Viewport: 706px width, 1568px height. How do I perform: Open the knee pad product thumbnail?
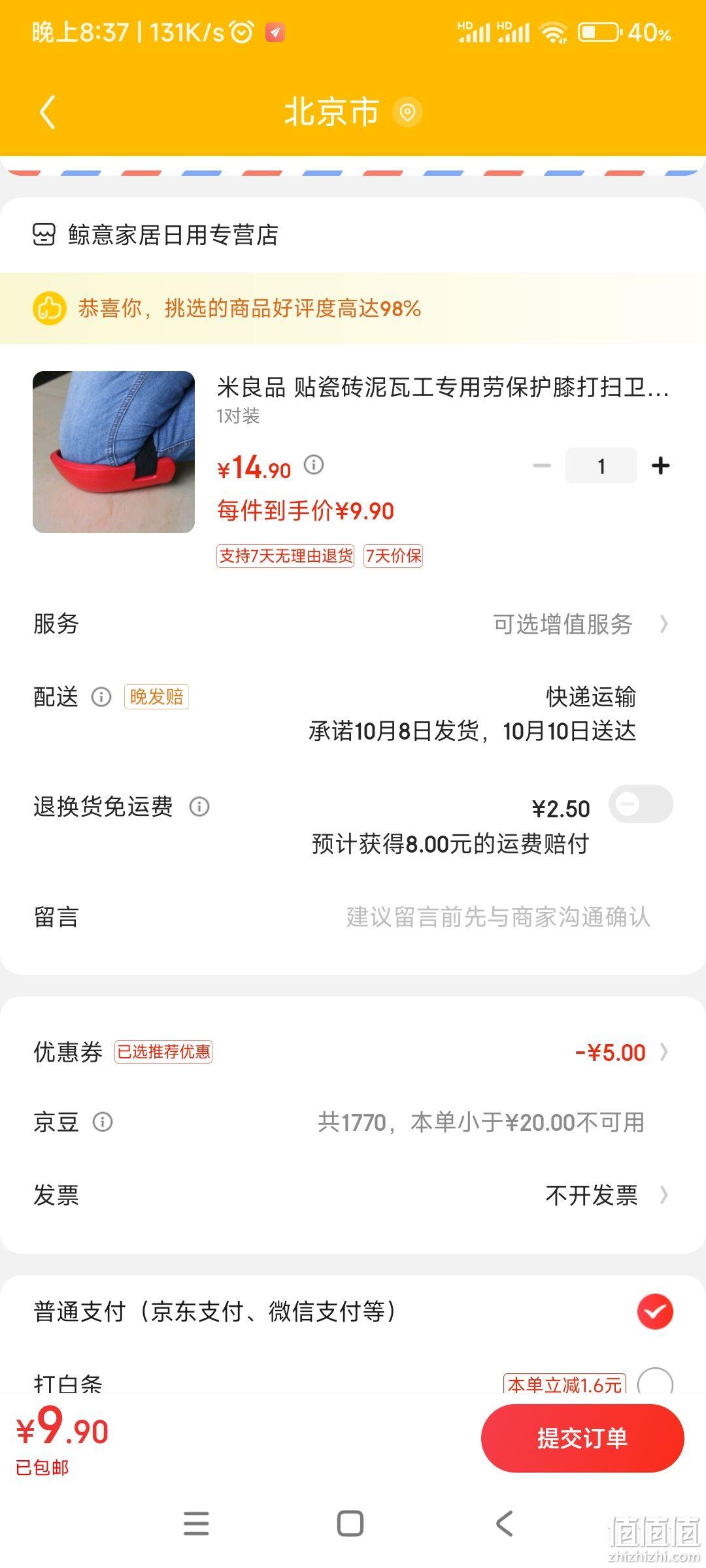(114, 452)
